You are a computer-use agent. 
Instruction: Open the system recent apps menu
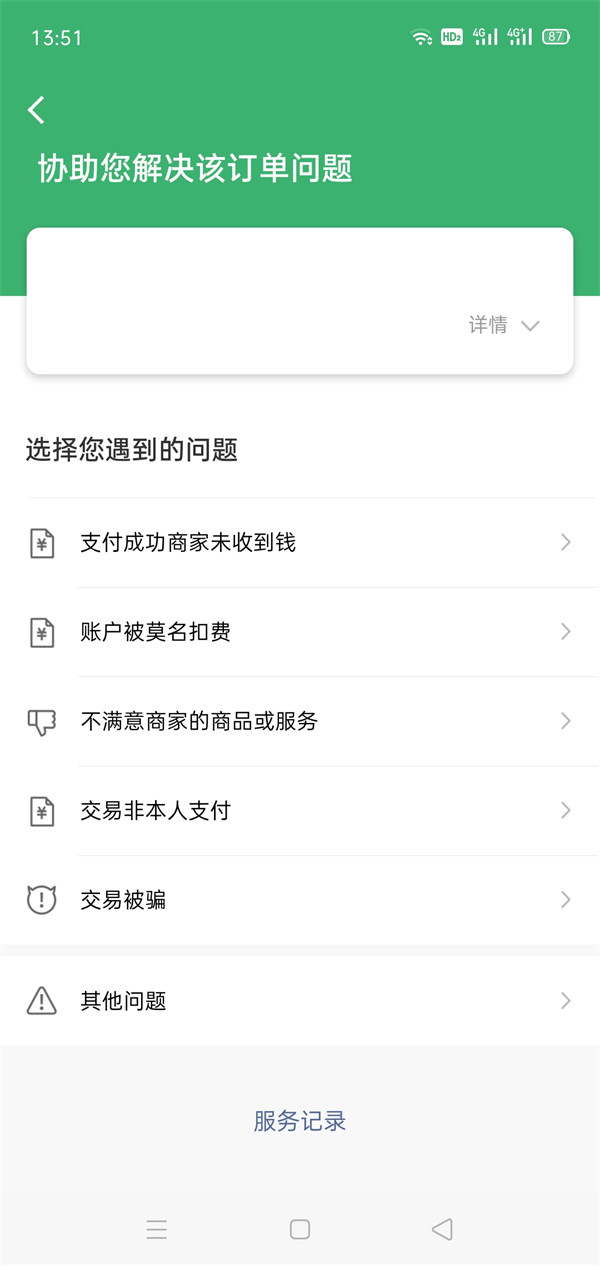click(157, 1229)
